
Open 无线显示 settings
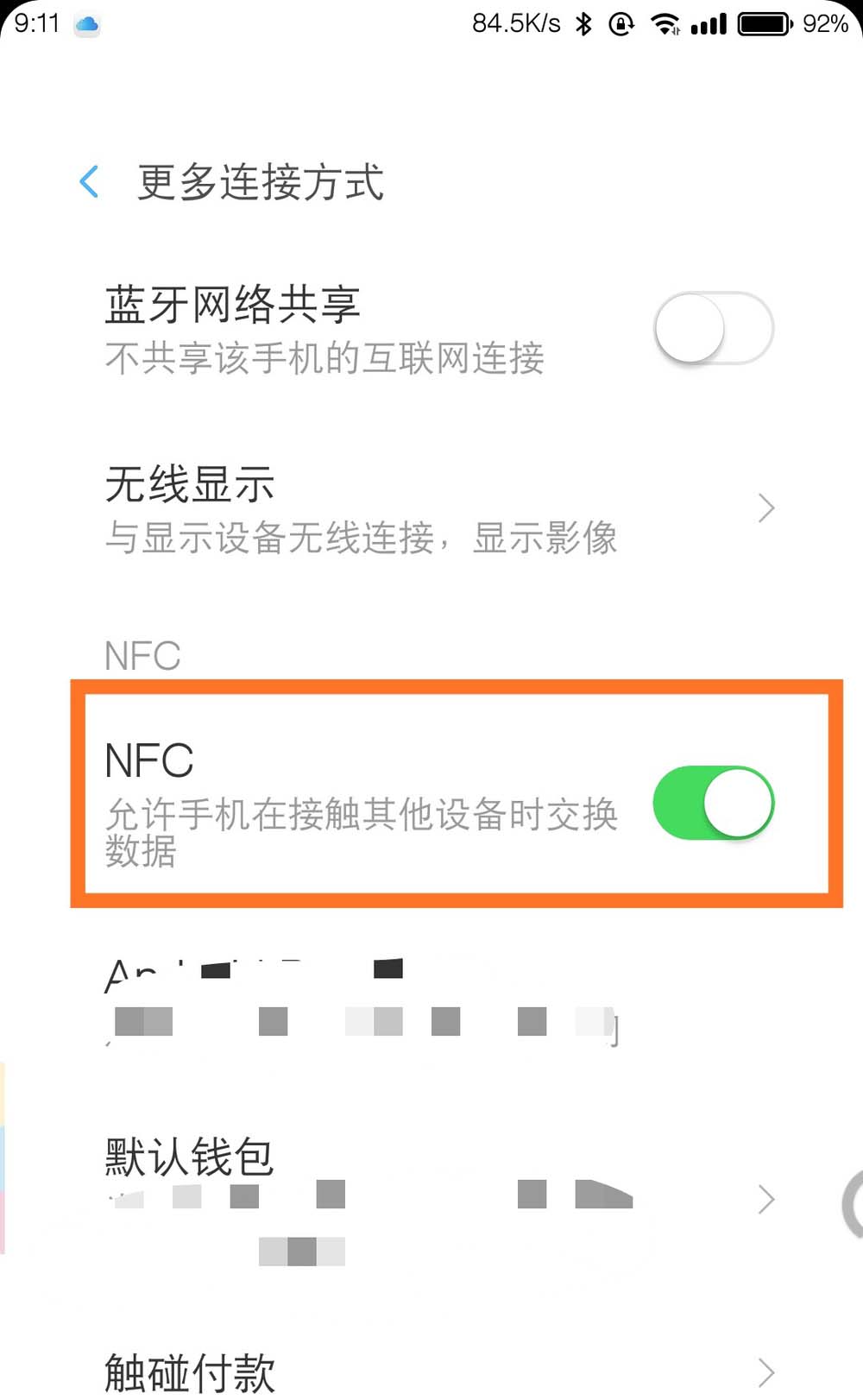[x=431, y=509]
